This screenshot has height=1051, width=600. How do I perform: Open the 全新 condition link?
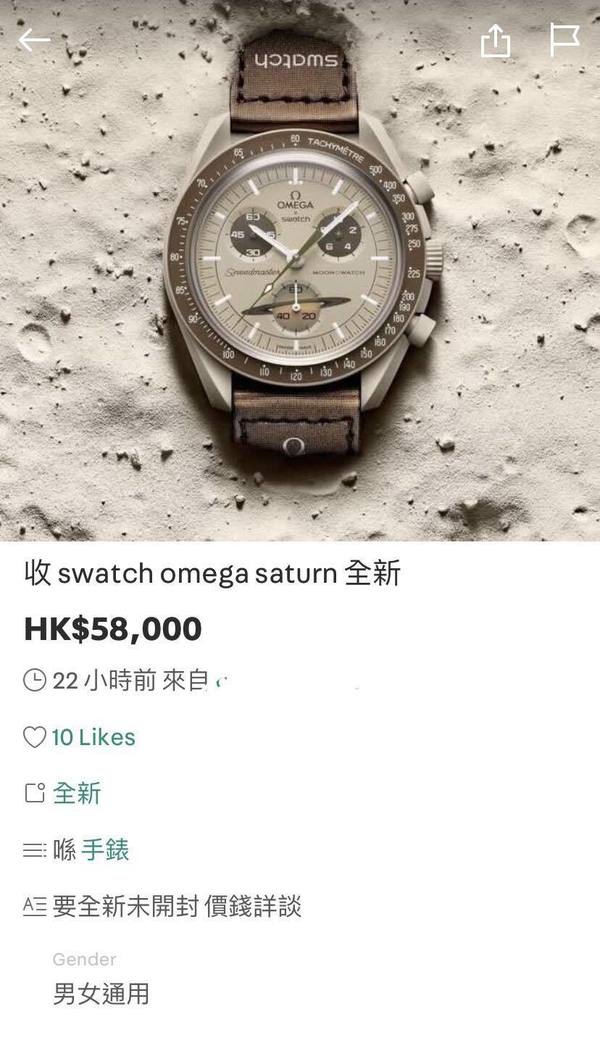(77, 794)
